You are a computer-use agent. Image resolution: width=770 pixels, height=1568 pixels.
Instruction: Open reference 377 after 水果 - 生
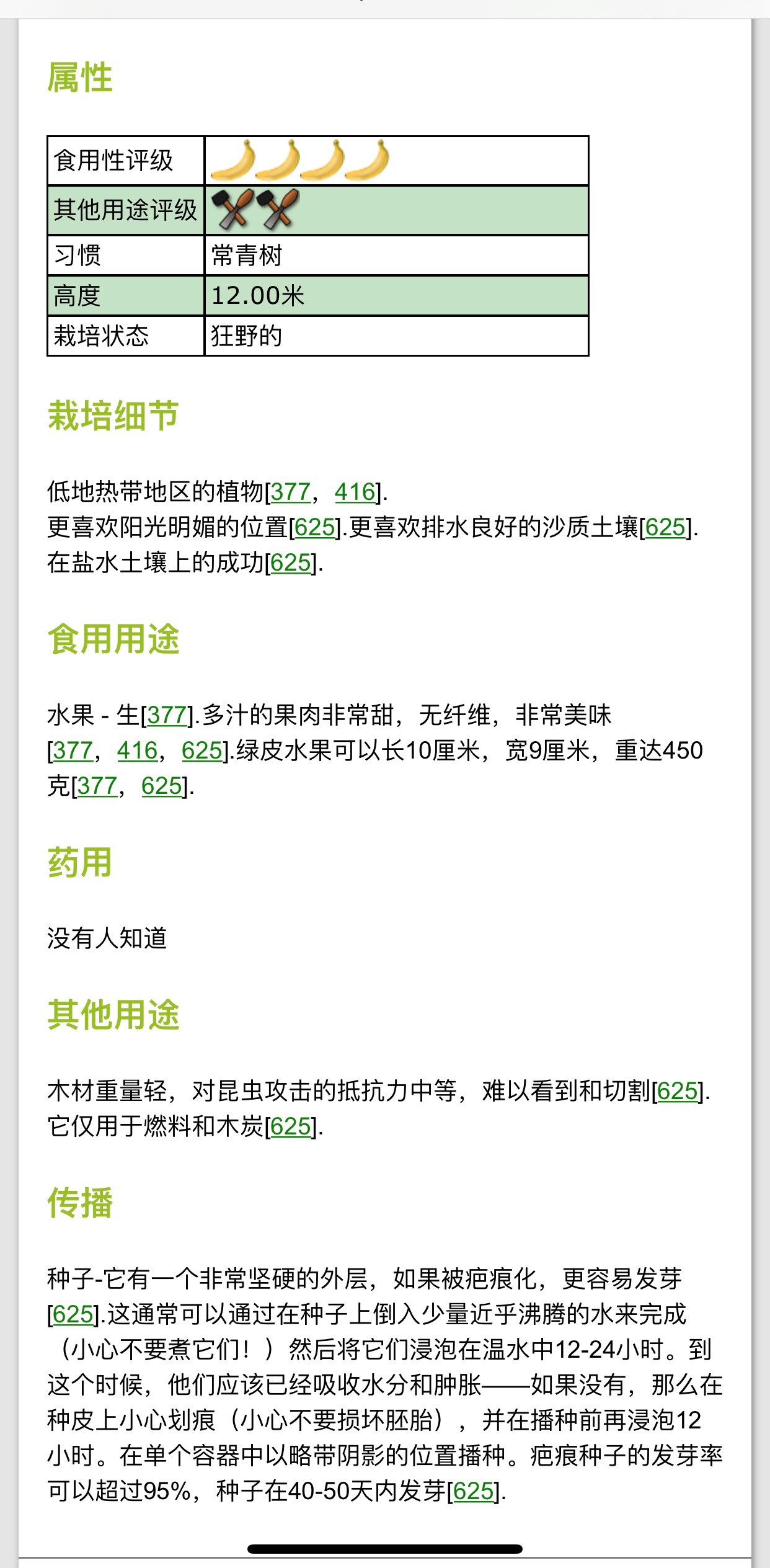167,715
